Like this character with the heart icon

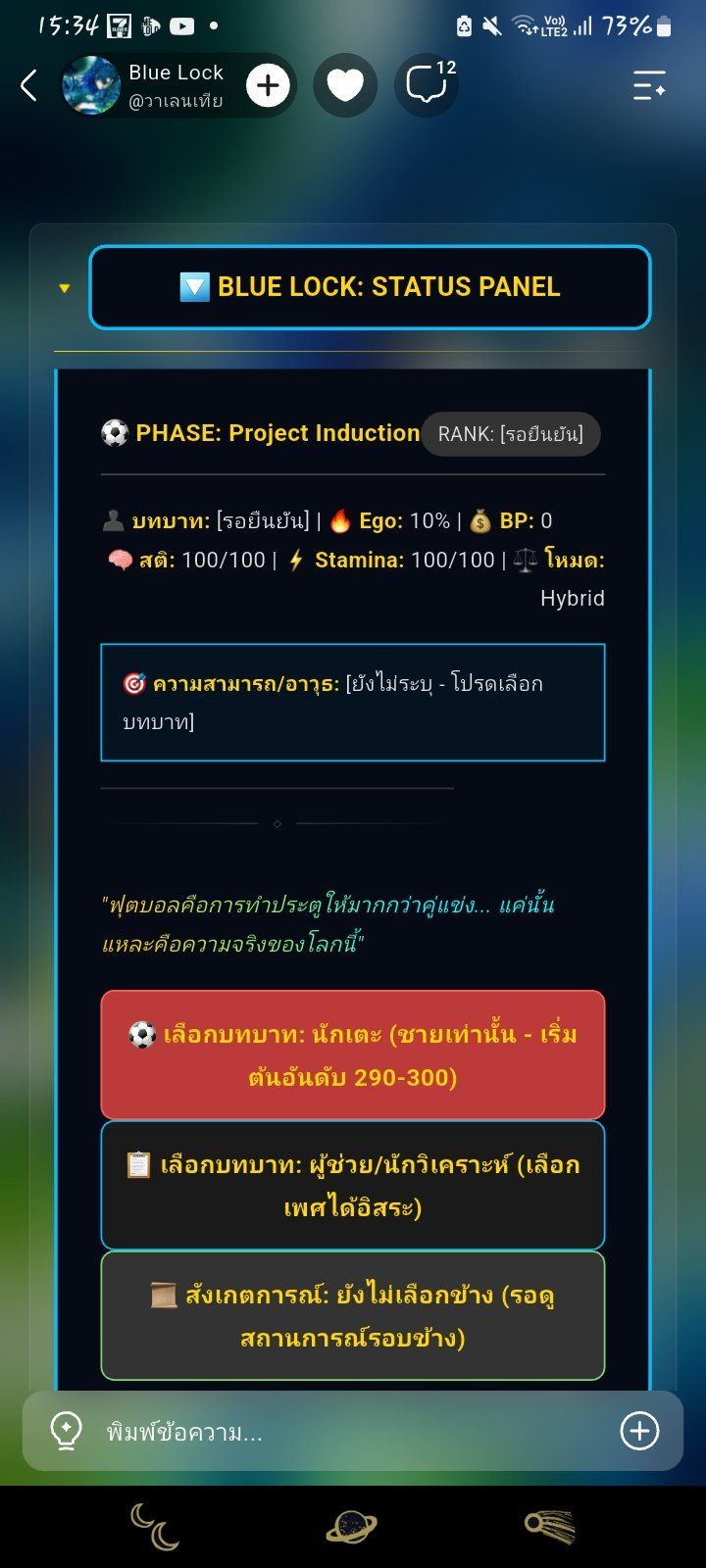tap(345, 86)
